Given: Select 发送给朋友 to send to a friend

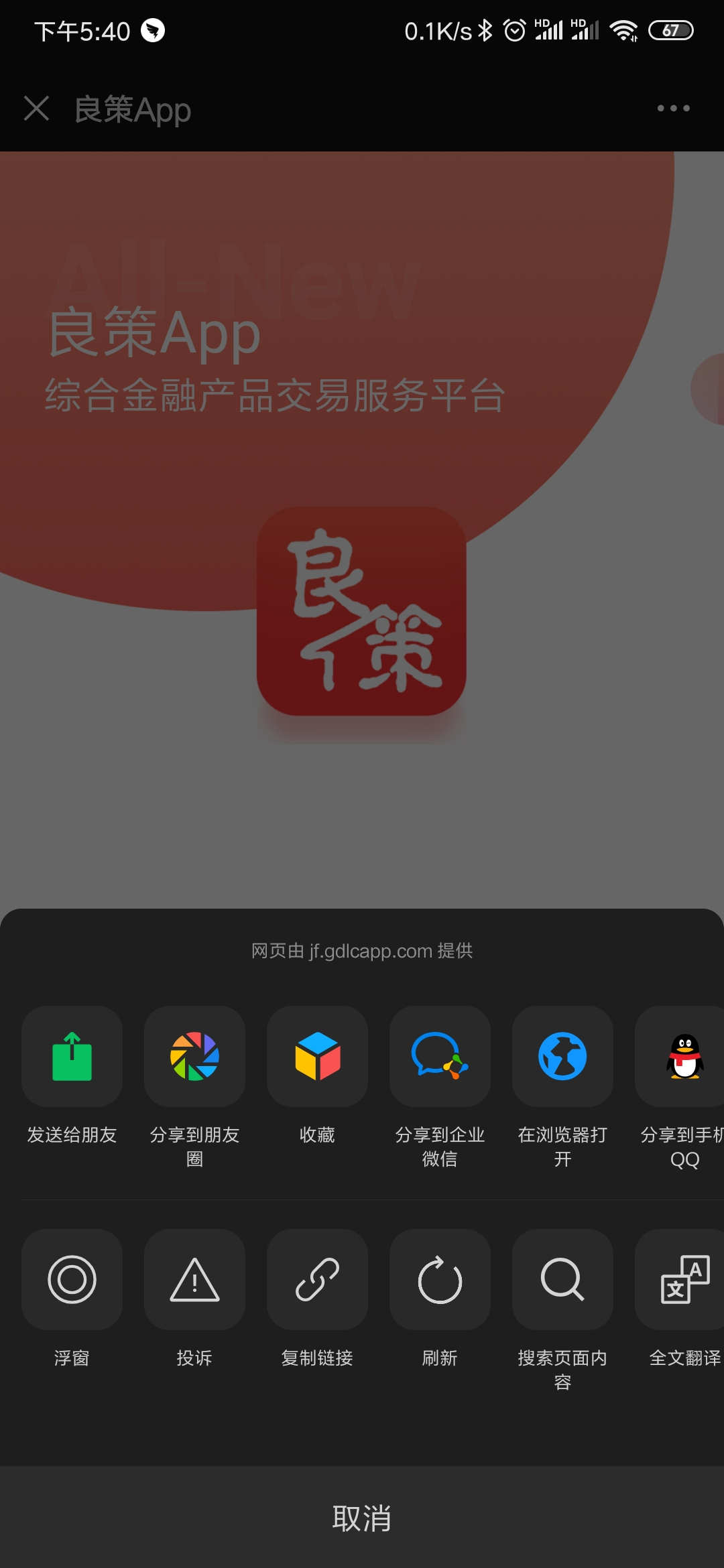Looking at the screenshot, I should (72, 1056).
